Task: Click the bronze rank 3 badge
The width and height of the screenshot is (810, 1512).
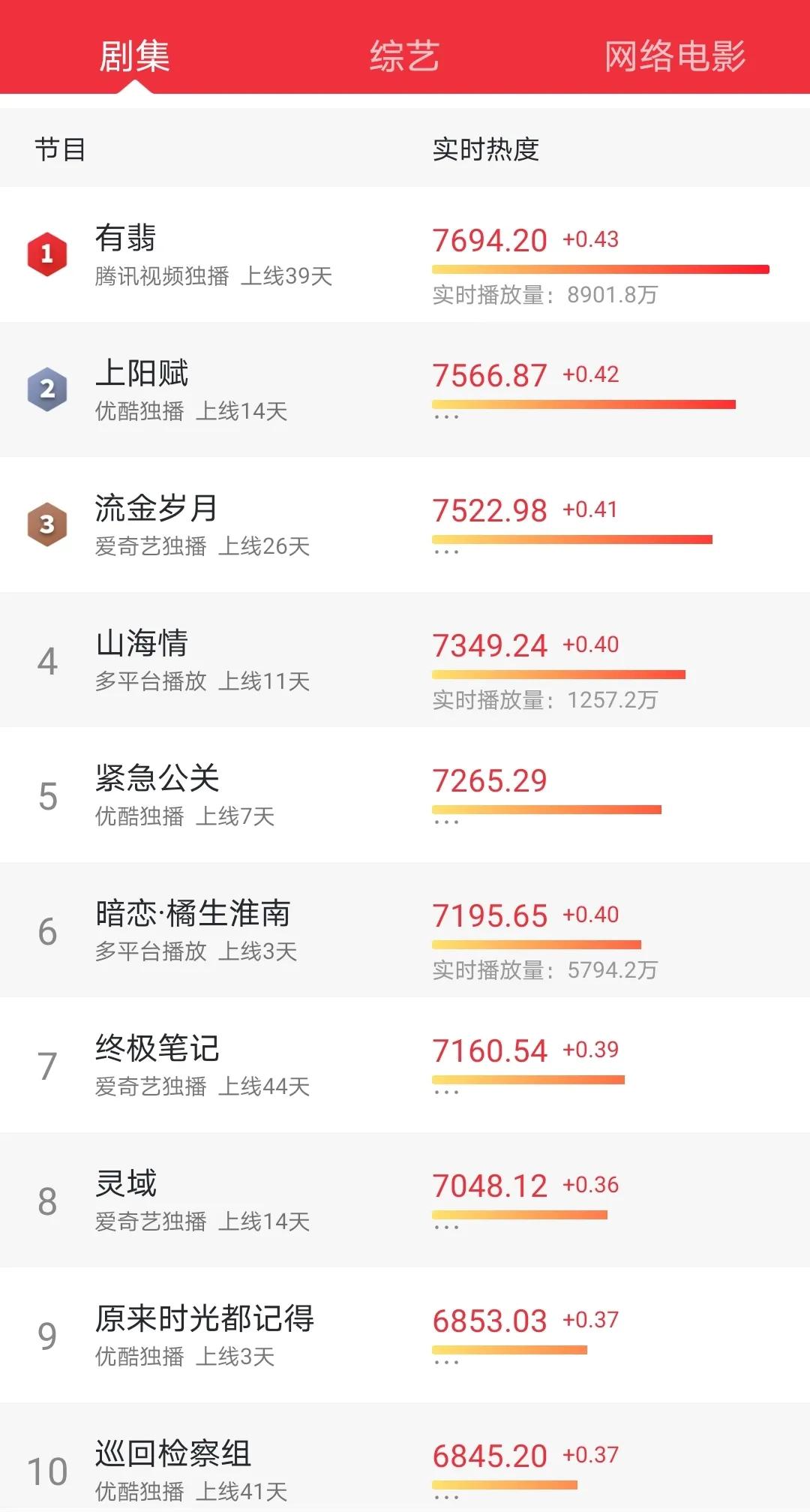Action: coord(46,523)
